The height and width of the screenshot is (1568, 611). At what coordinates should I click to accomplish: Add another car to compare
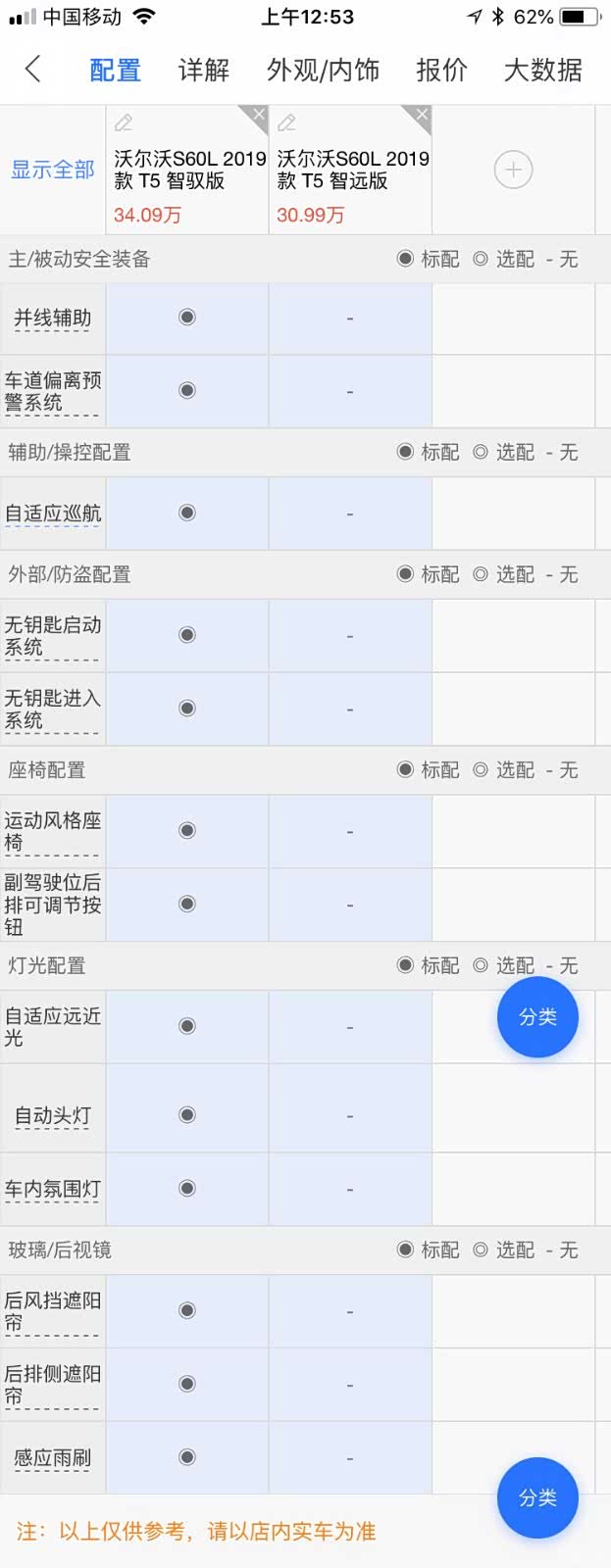[513, 170]
